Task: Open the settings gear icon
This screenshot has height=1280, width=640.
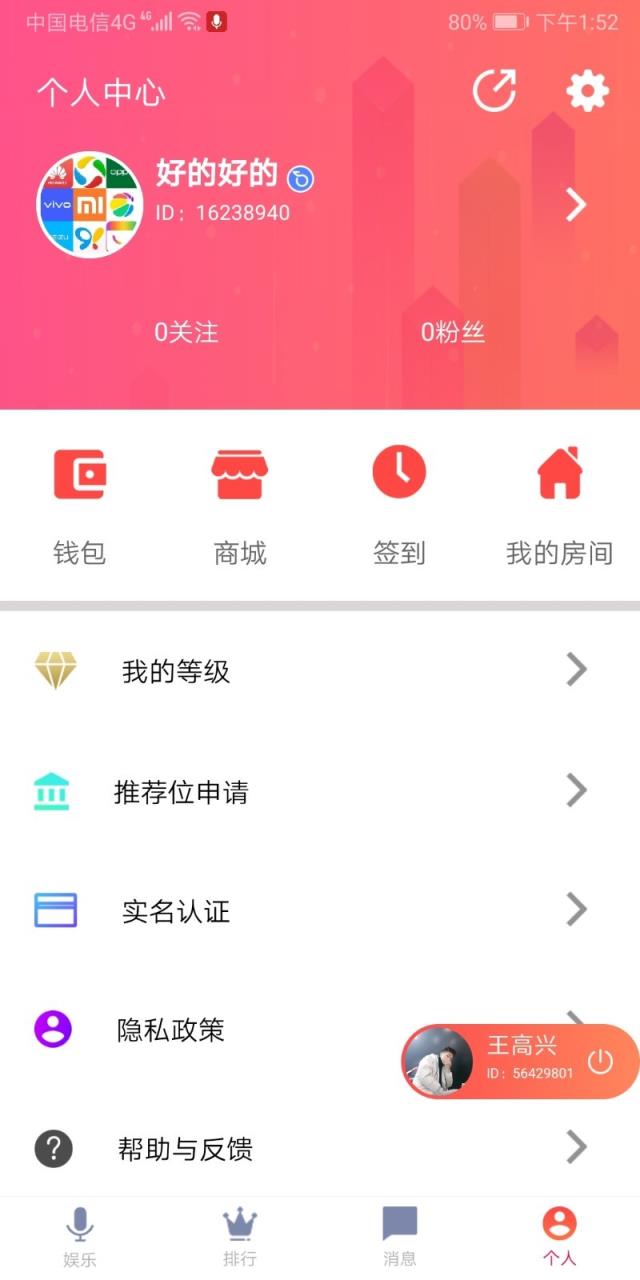Action: coord(587,92)
